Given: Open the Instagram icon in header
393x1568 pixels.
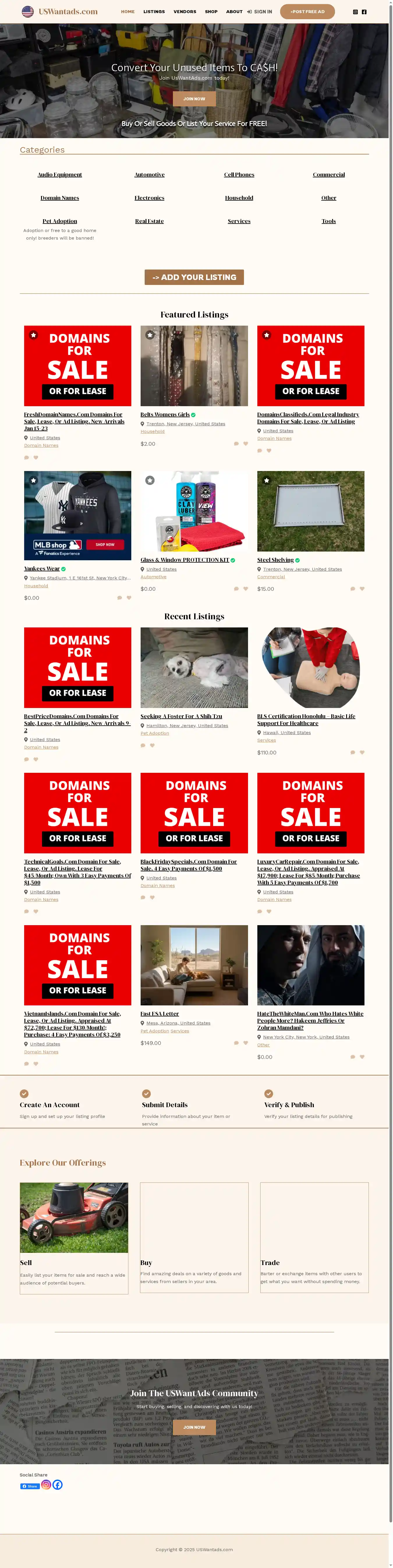Looking at the screenshot, I should tap(355, 12).
